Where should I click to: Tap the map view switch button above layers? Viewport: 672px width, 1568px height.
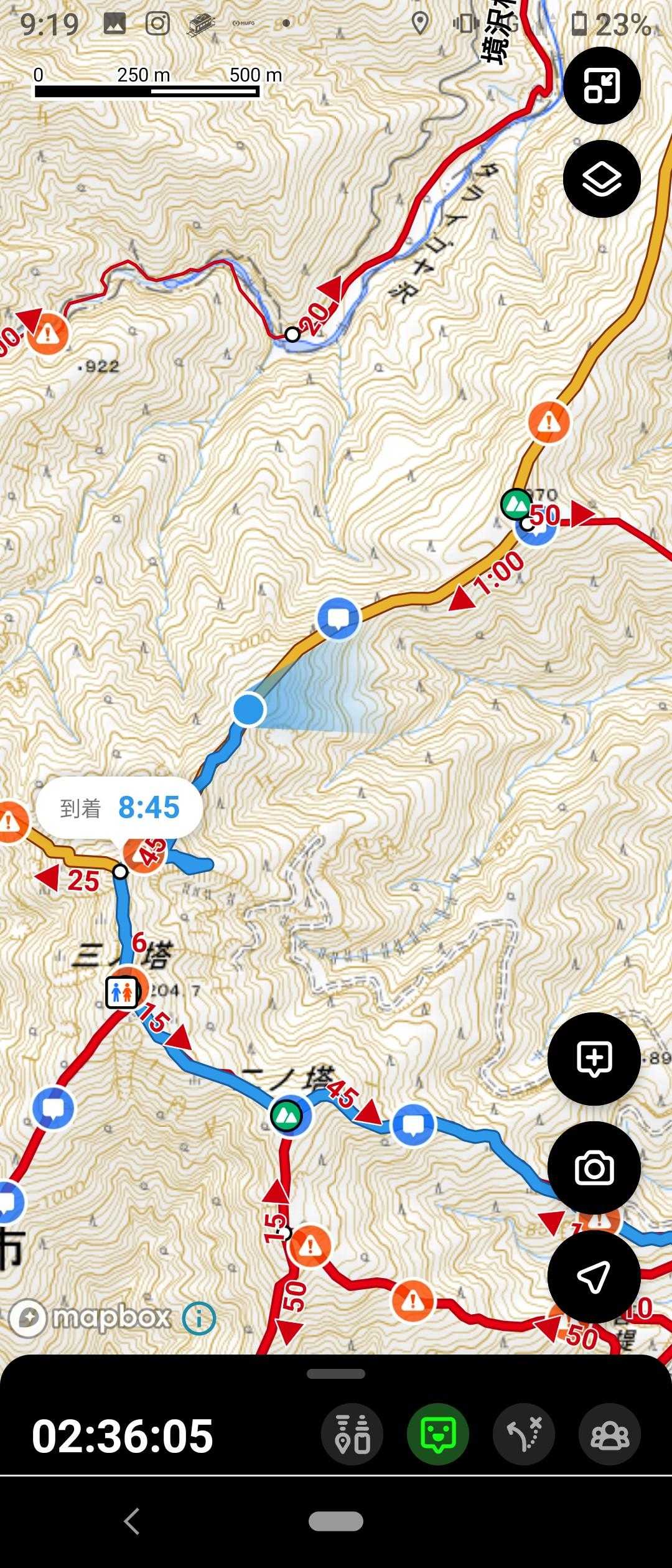click(601, 85)
